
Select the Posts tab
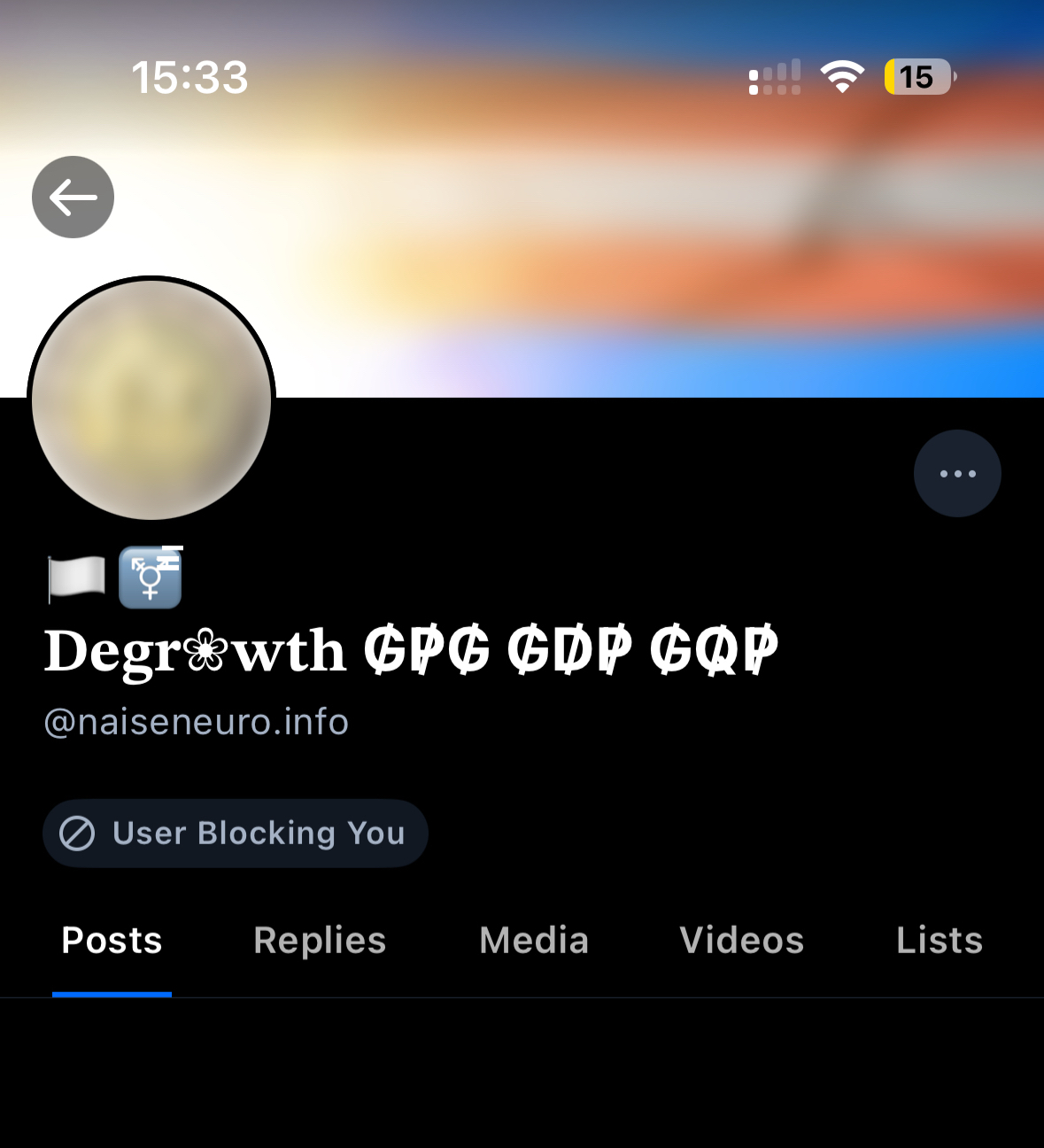pyautogui.click(x=112, y=941)
